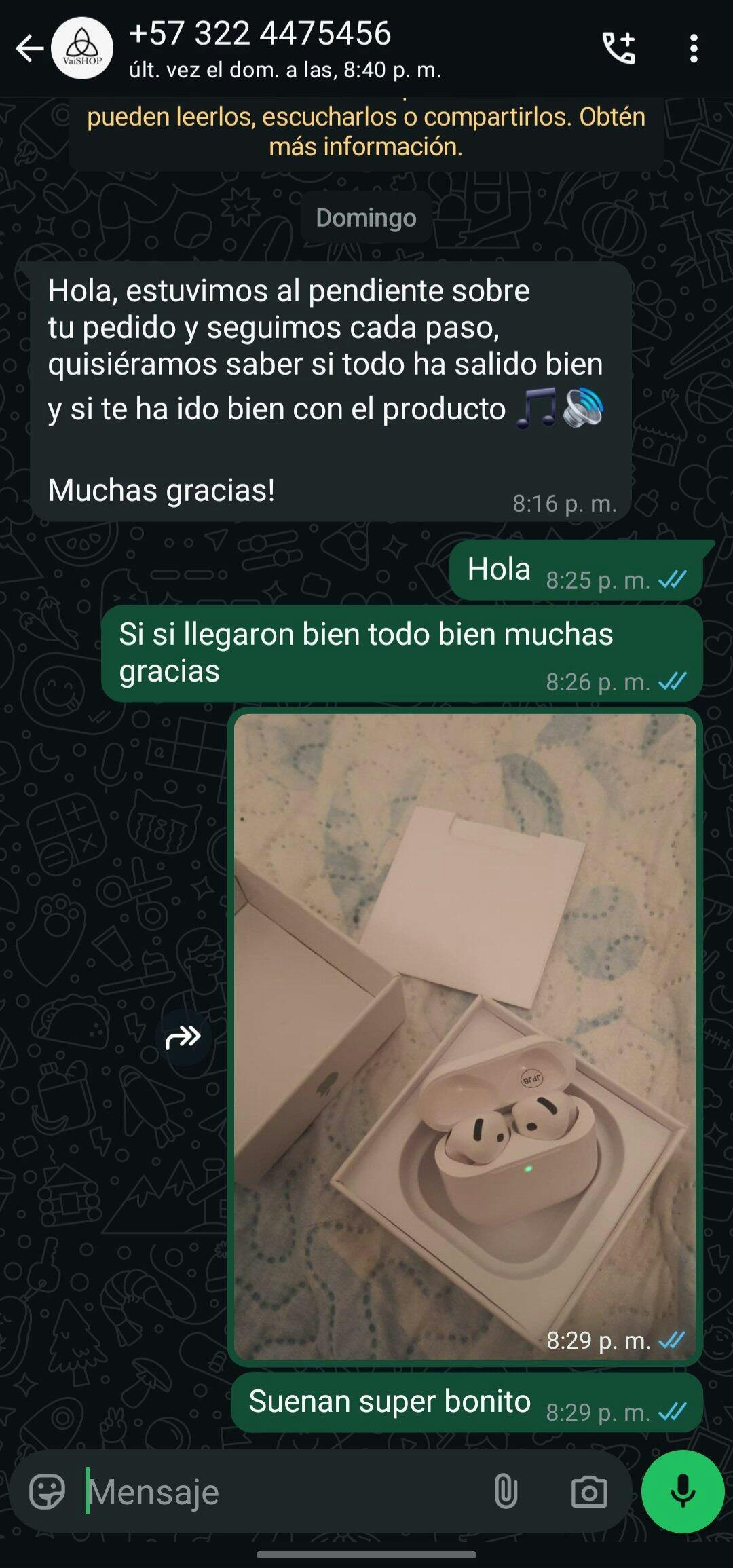Open the VaiSHOP profile picture

pos(82,49)
